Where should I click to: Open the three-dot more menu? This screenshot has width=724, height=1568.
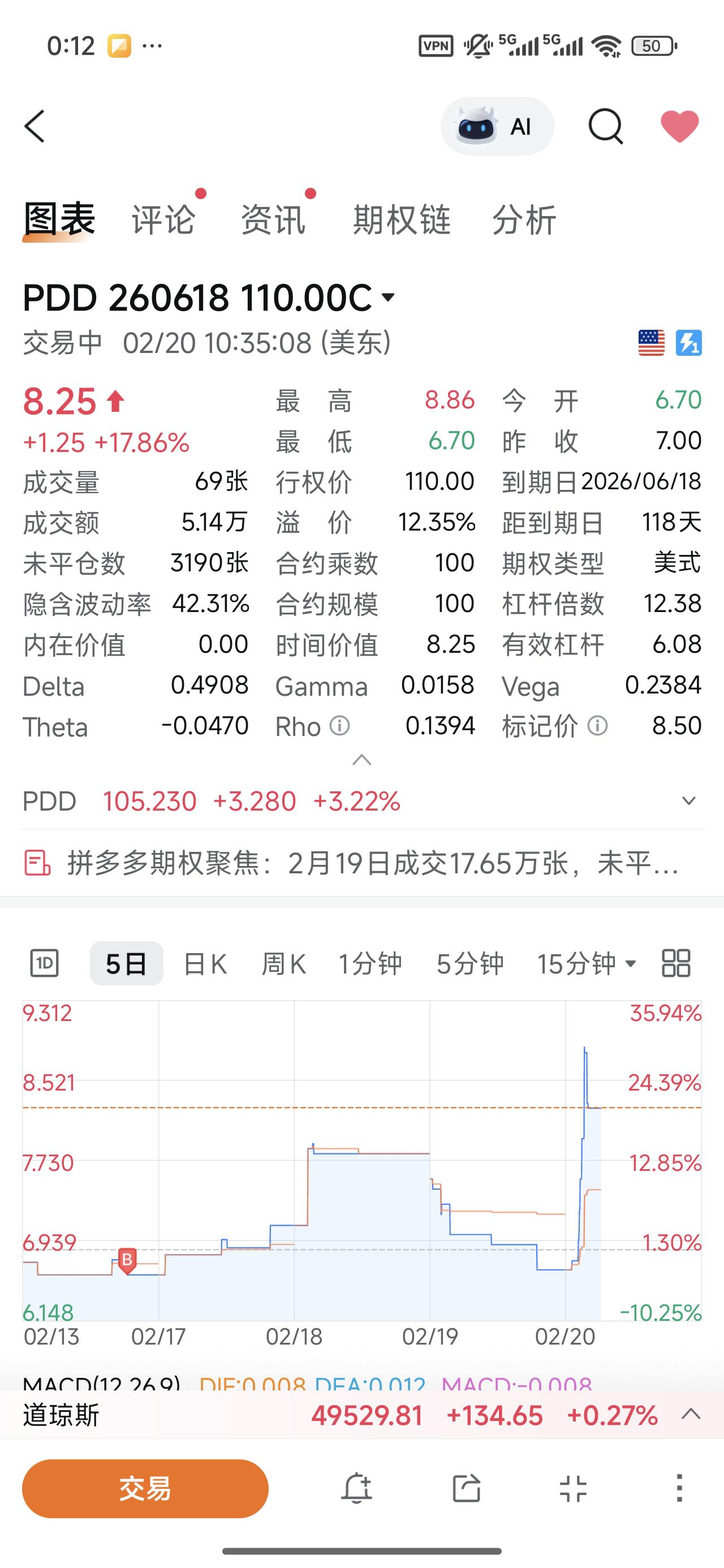(x=679, y=1488)
